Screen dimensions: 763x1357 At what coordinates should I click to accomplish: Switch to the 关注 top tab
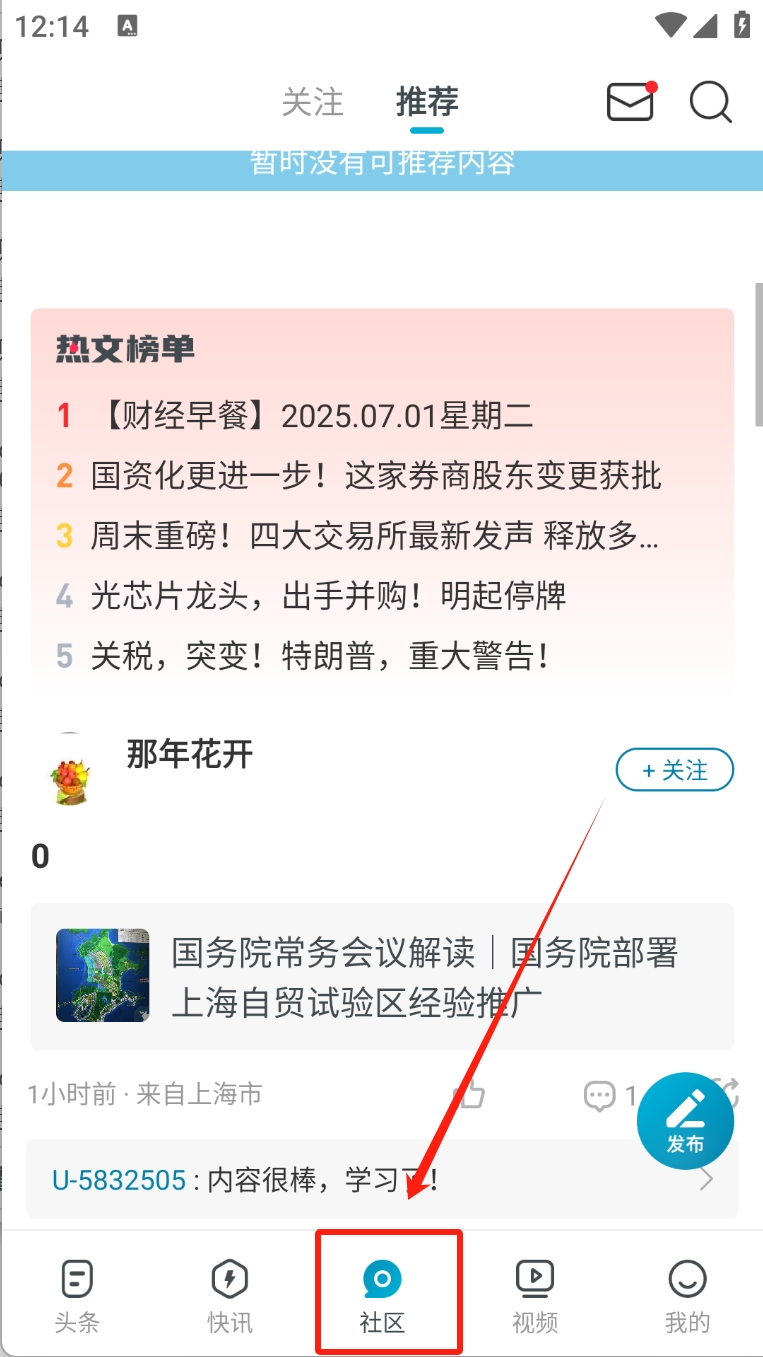[312, 102]
